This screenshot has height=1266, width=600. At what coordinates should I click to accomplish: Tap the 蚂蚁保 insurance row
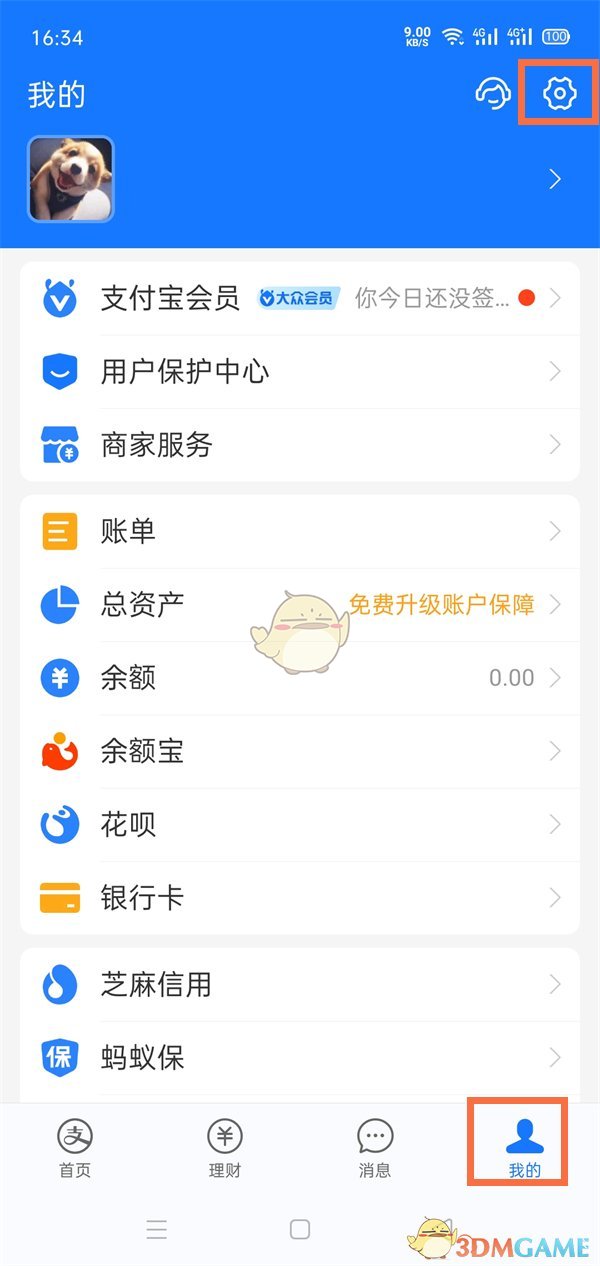(x=300, y=1058)
